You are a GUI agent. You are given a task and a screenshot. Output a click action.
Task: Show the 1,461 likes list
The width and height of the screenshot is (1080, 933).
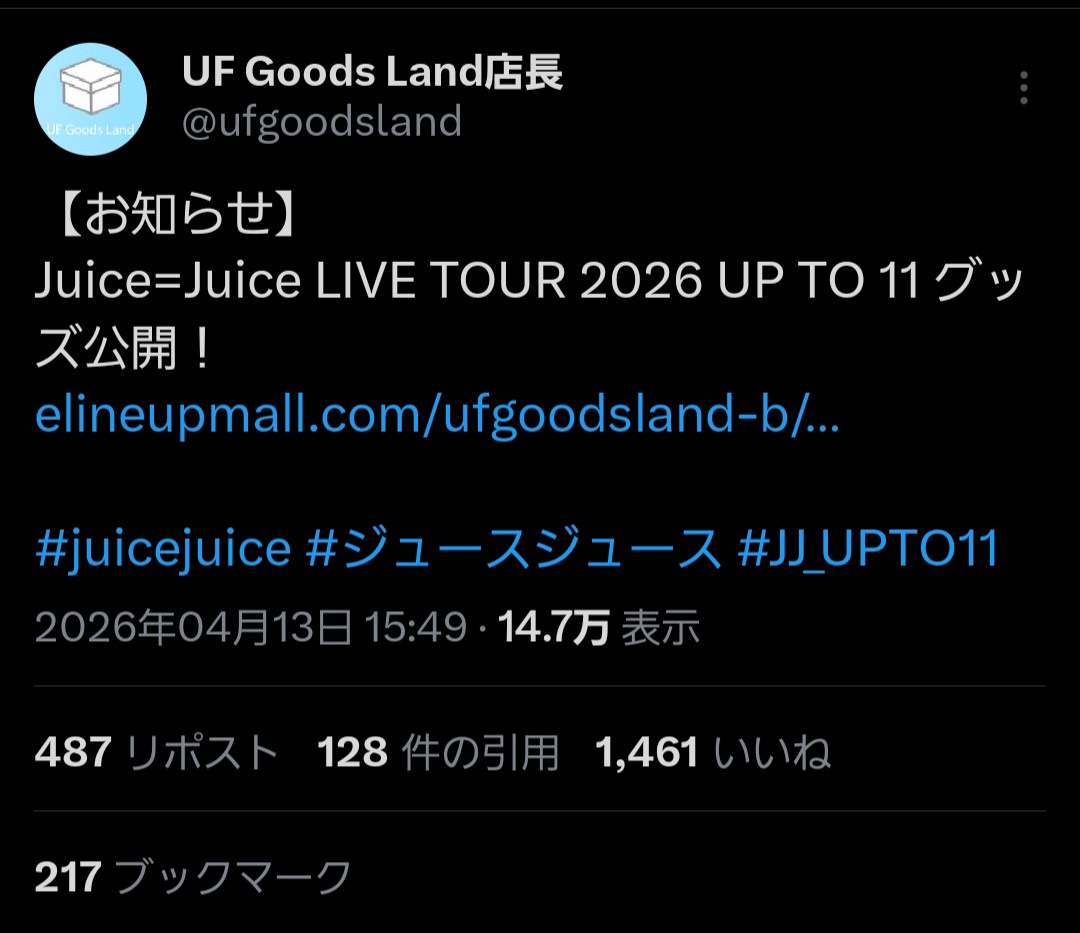click(712, 753)
